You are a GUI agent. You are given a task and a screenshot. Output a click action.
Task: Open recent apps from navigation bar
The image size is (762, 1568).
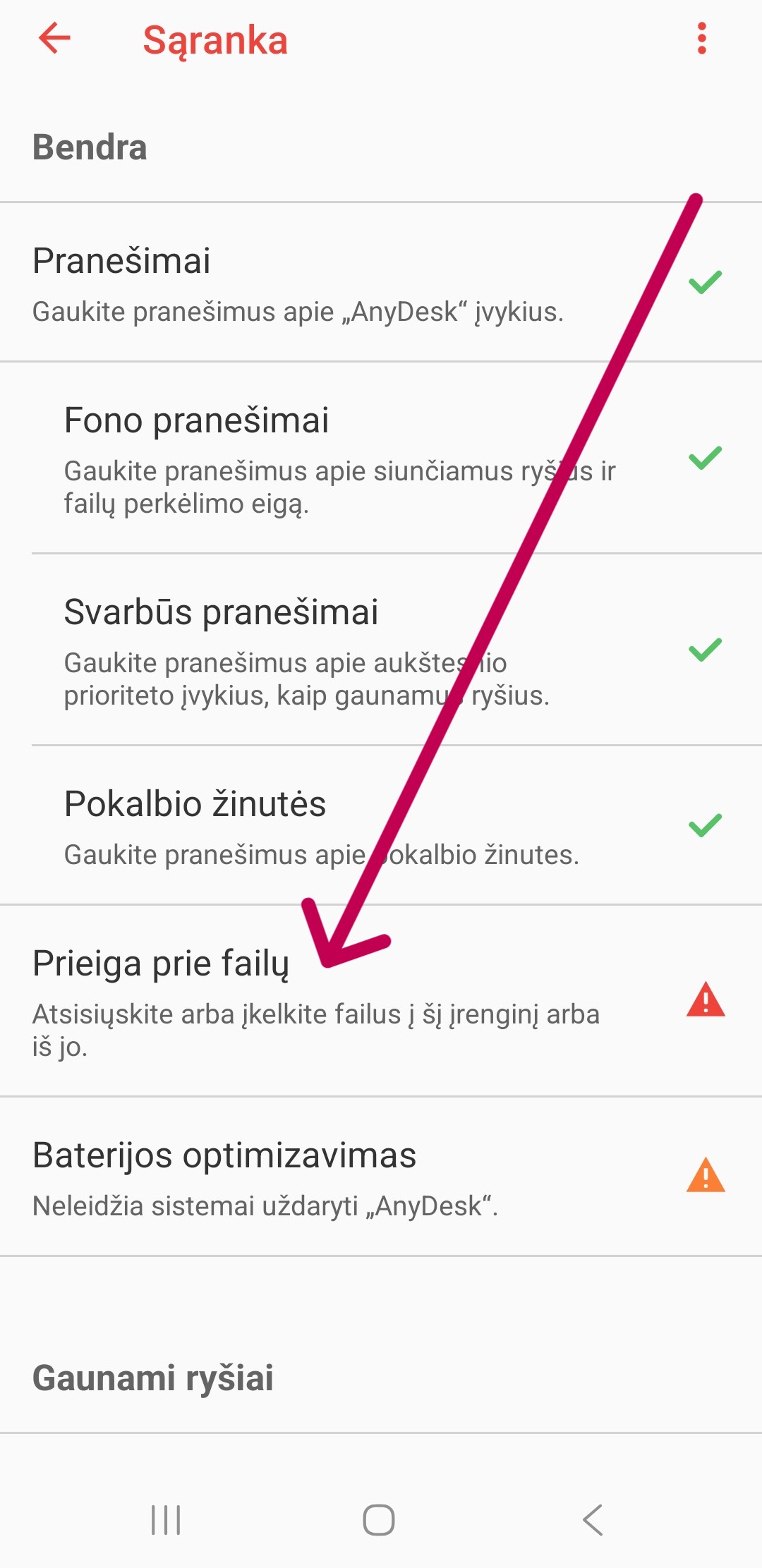167,1520
